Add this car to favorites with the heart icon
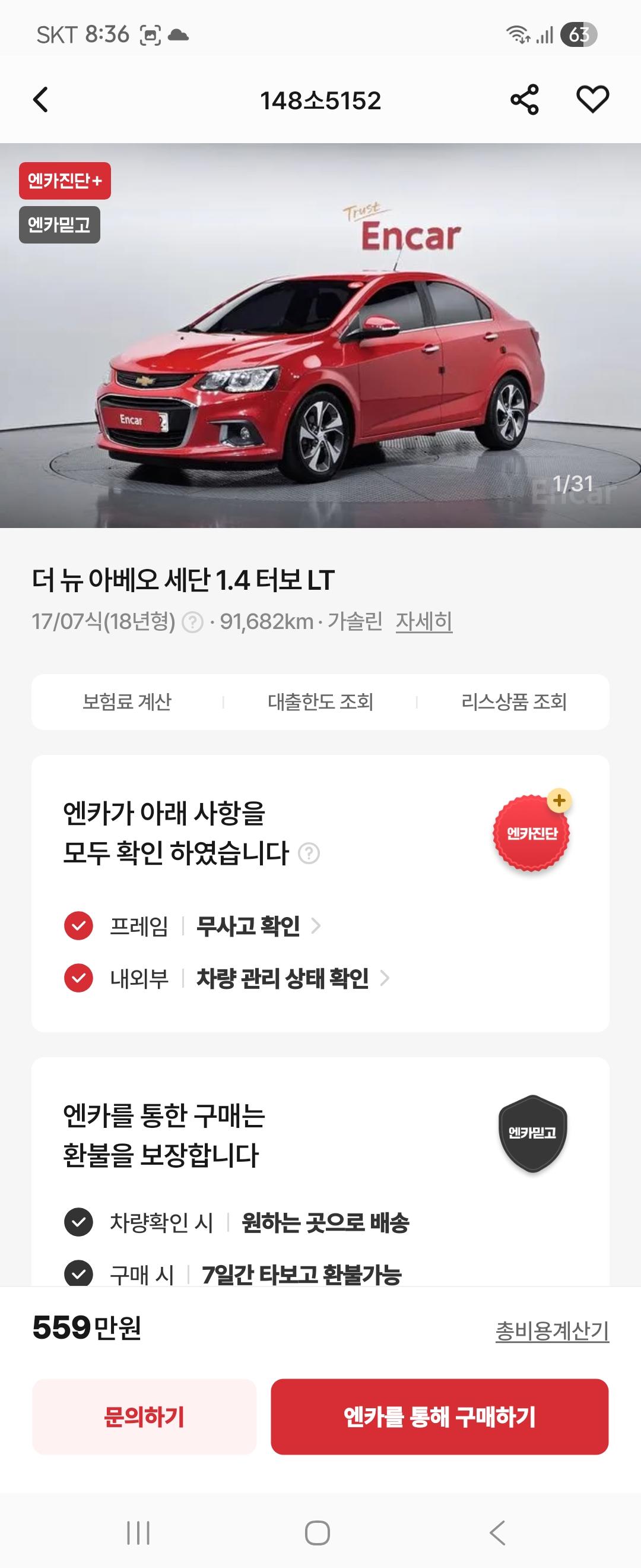This screenshot has width=641, height=1568. pyautogui.click(x=592, y=100)
